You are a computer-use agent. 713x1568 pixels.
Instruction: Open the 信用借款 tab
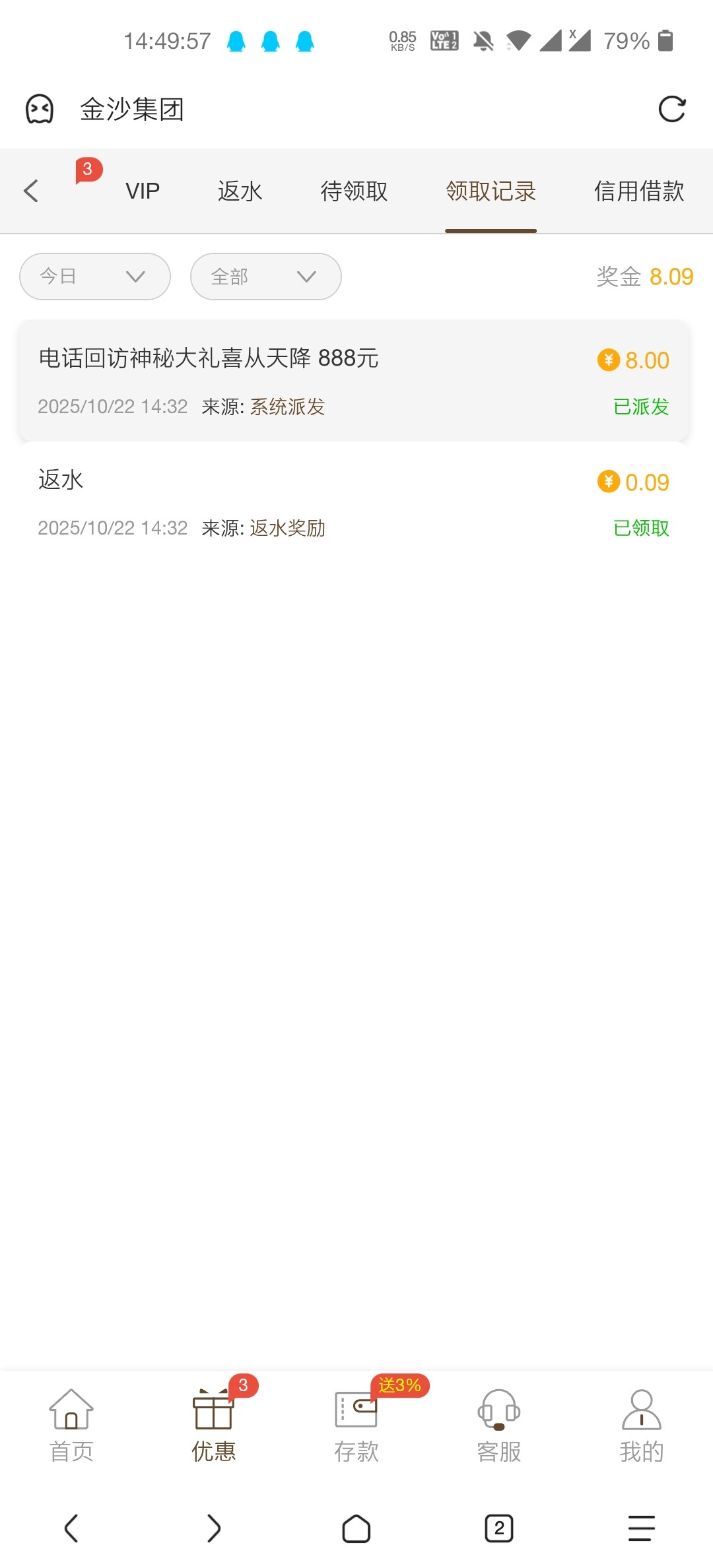click(638, 191)
